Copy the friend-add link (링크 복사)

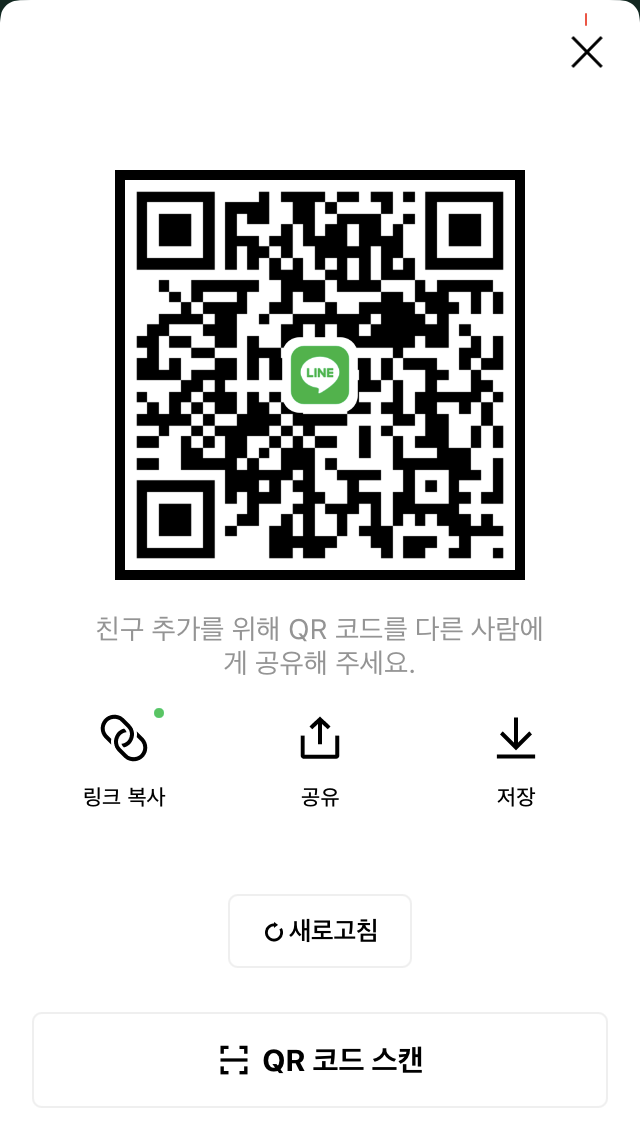(x=124, y=760)
